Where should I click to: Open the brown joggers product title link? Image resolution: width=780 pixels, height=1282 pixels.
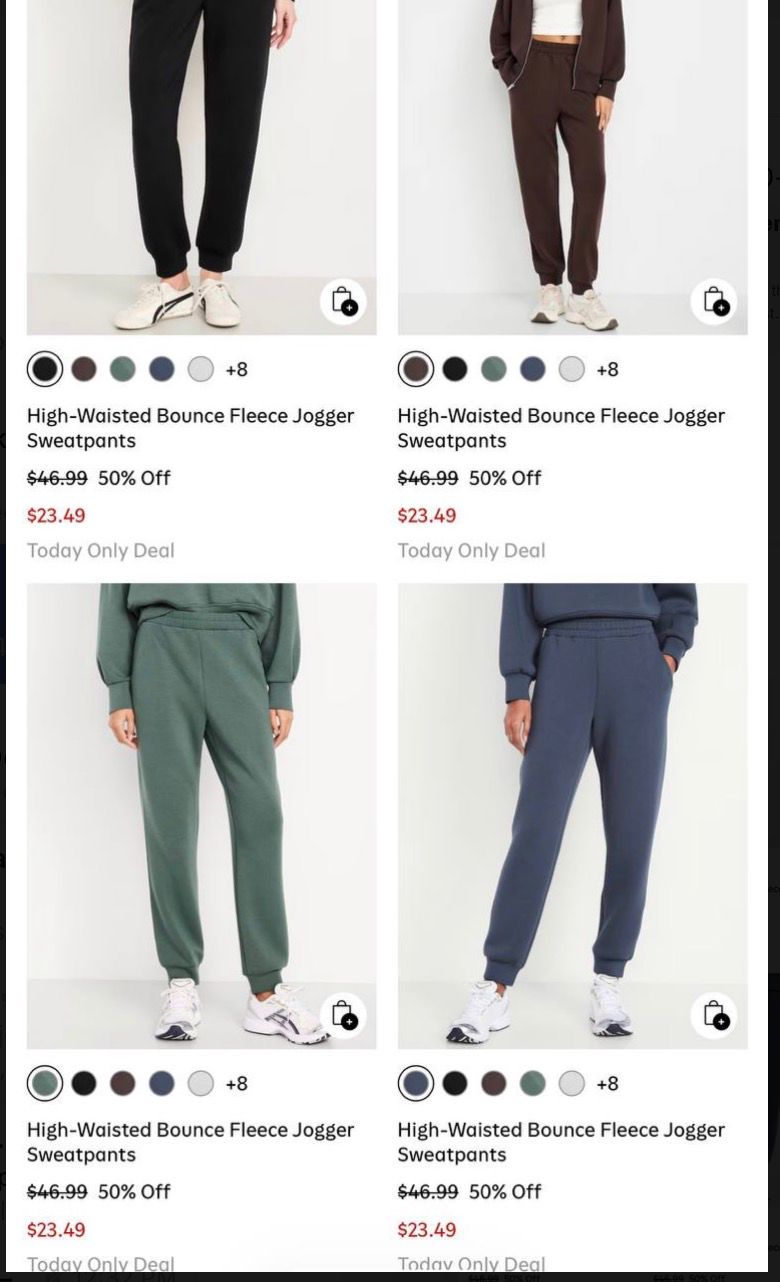(561, 428)
